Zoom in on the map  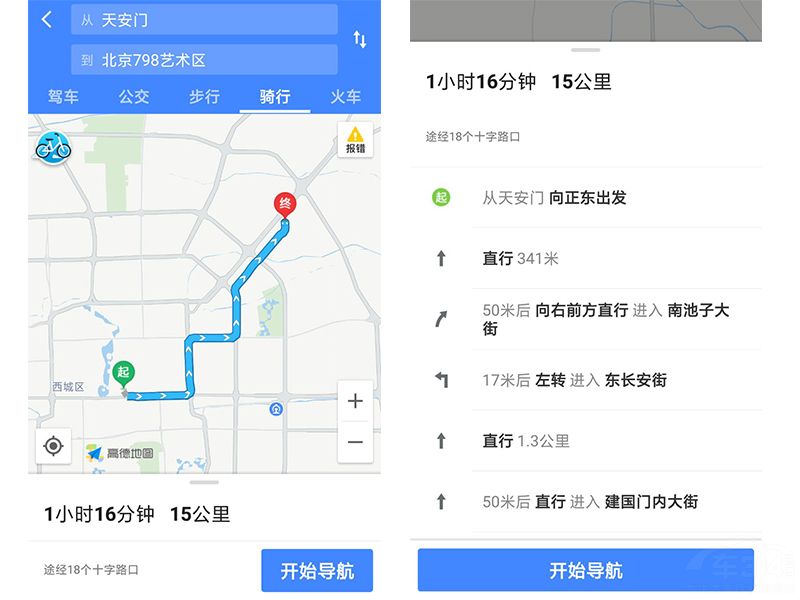click(355, 401)
